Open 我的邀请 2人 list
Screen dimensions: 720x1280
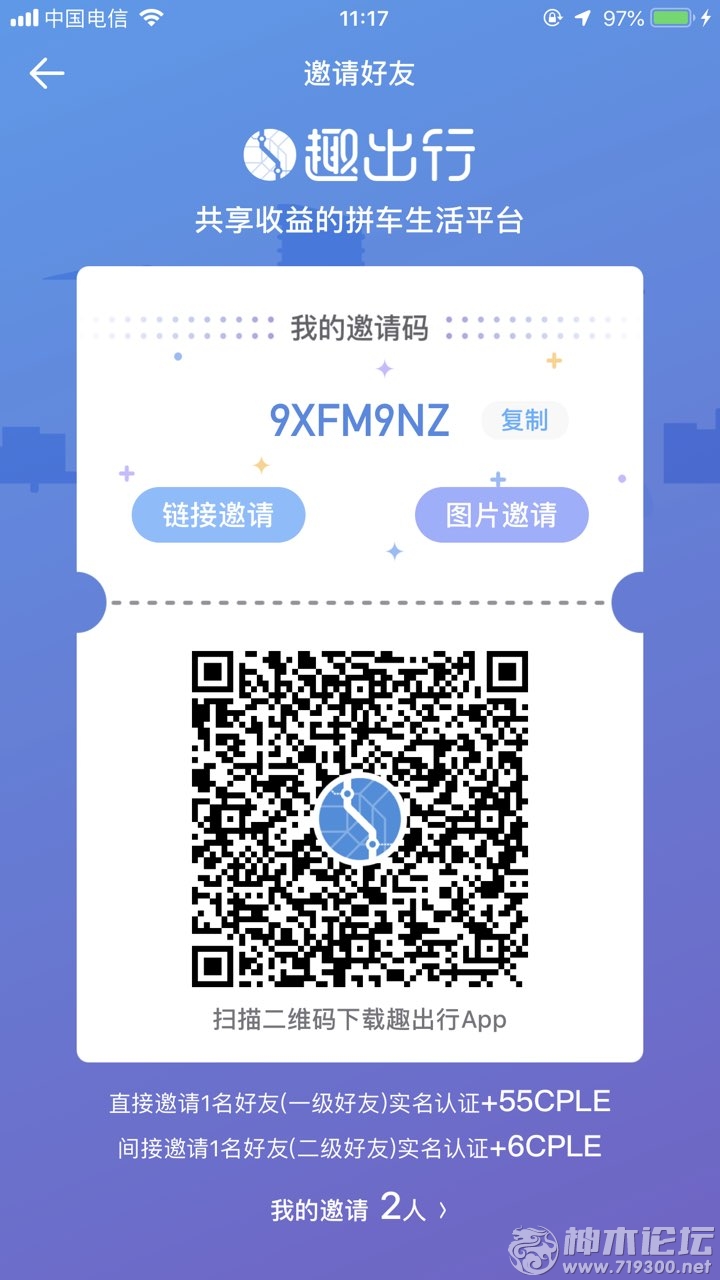pyautogui.click(x=359, y=1210)
